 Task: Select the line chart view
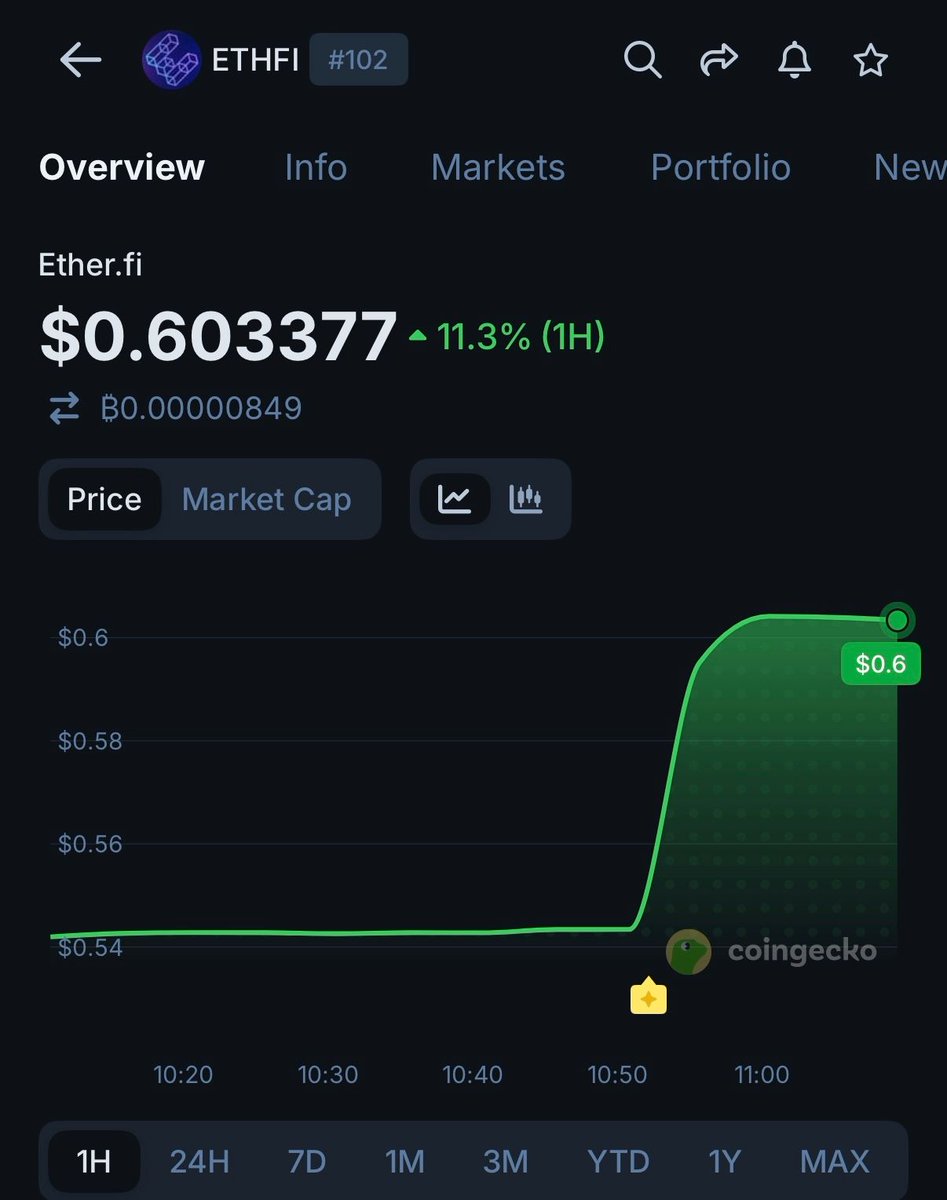[455, 499]
